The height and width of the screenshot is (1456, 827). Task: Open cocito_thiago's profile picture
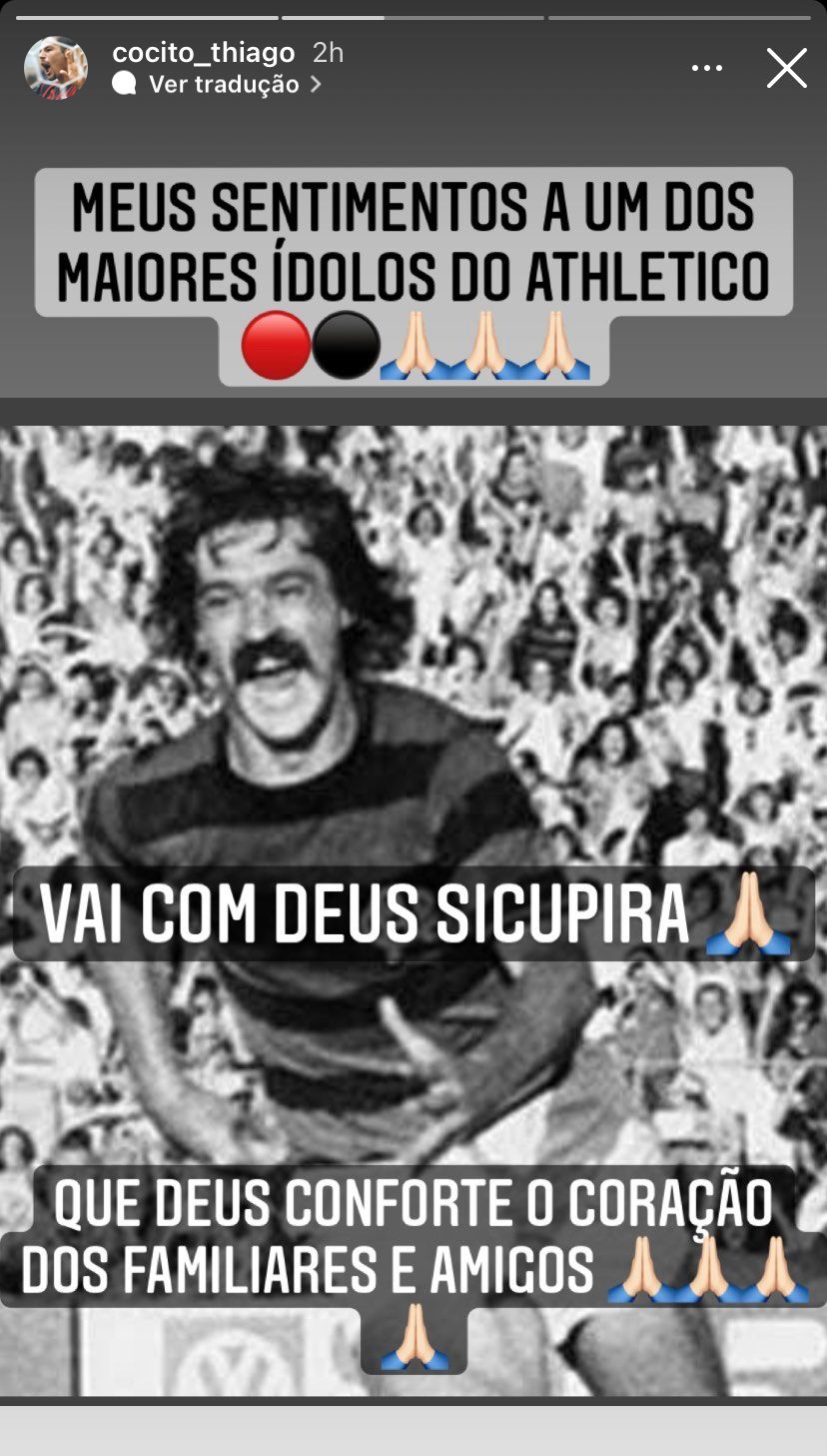click(56, 68)
